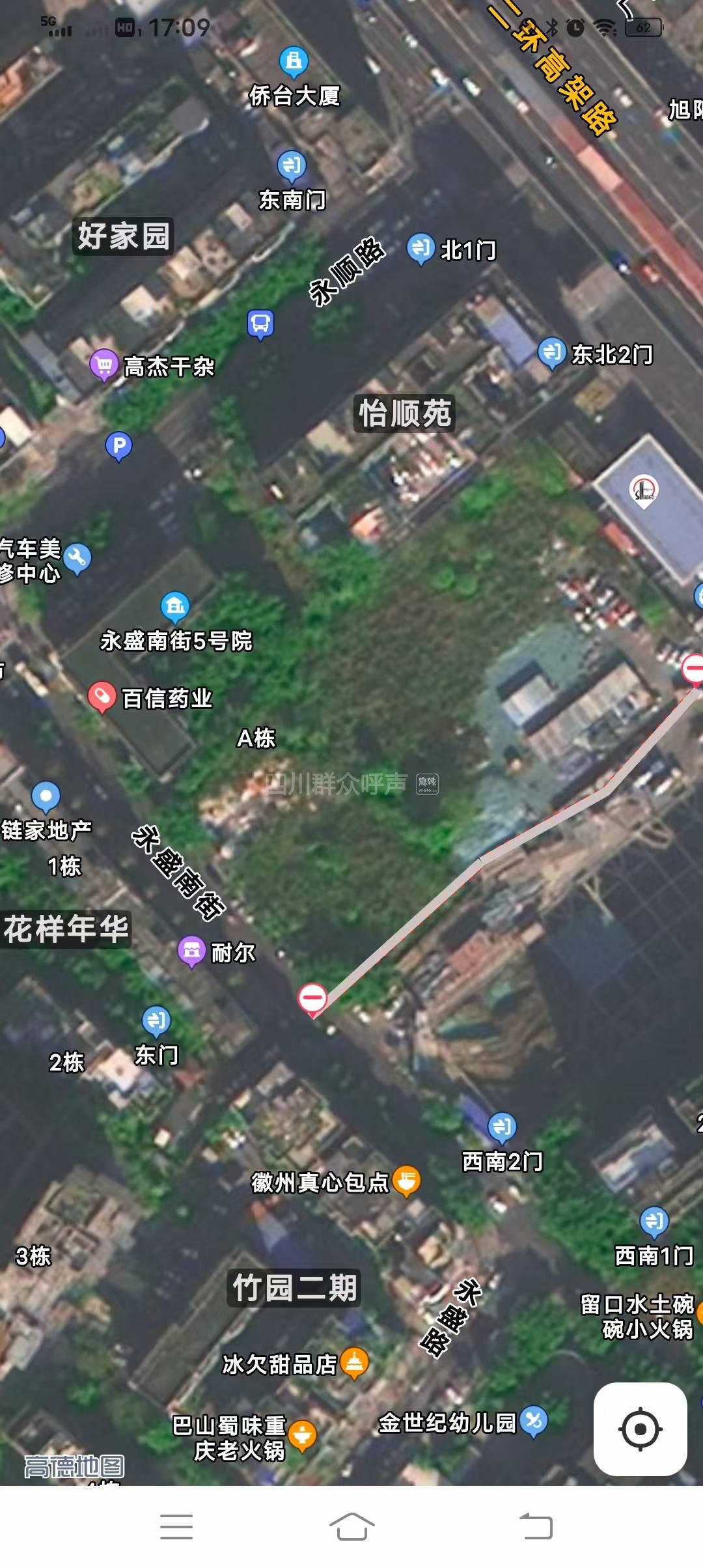This screenshot has height=1568, width=703.
Task: Re-center map on my current location
Action: tap(640, 1429)
